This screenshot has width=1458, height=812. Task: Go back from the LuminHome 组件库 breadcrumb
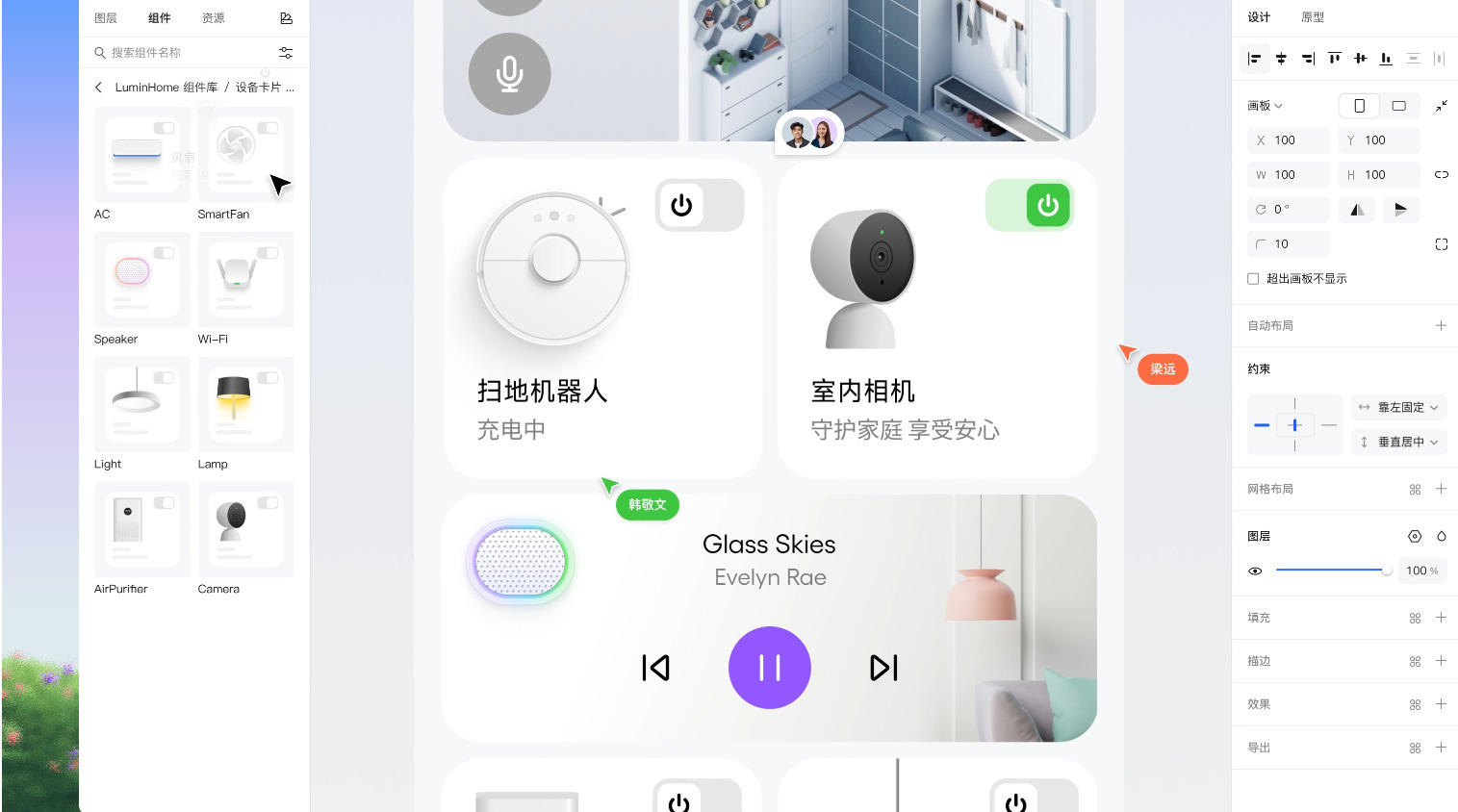[x=98, y=88]
